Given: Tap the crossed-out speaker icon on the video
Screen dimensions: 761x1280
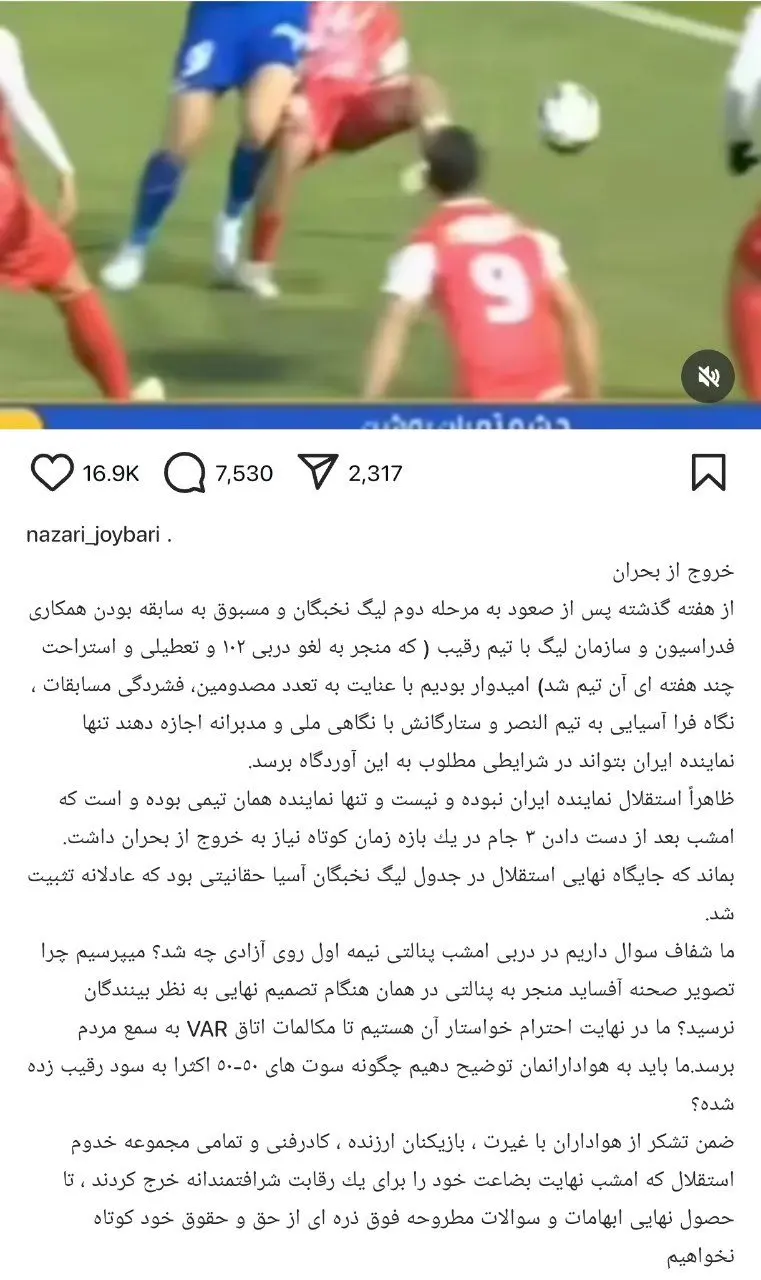Looking at the screenshot, I should pyautogui.click(x=710, y=378).
